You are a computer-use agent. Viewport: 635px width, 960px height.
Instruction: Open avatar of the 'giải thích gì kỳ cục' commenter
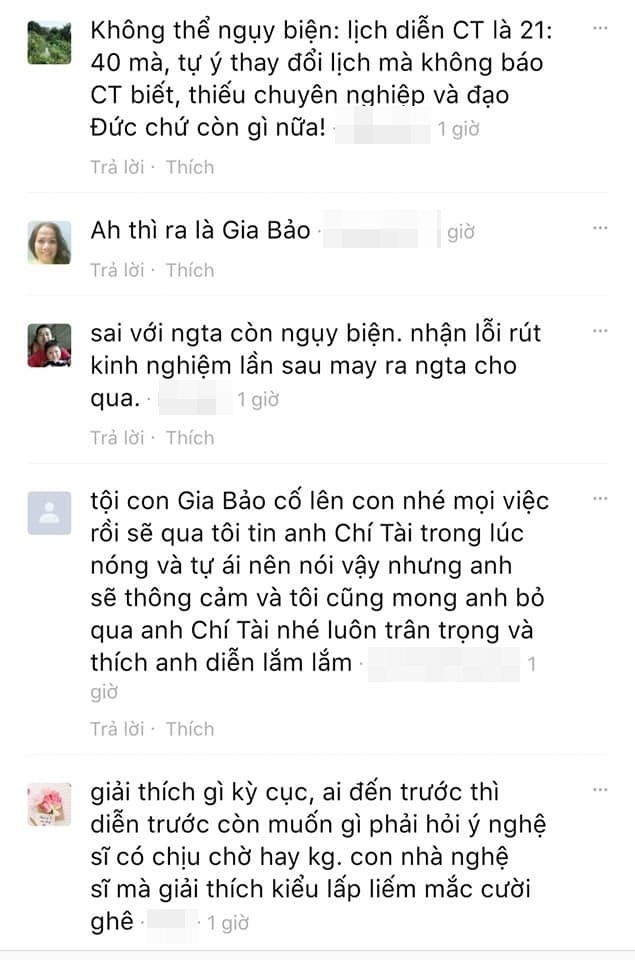pos(49,804)
